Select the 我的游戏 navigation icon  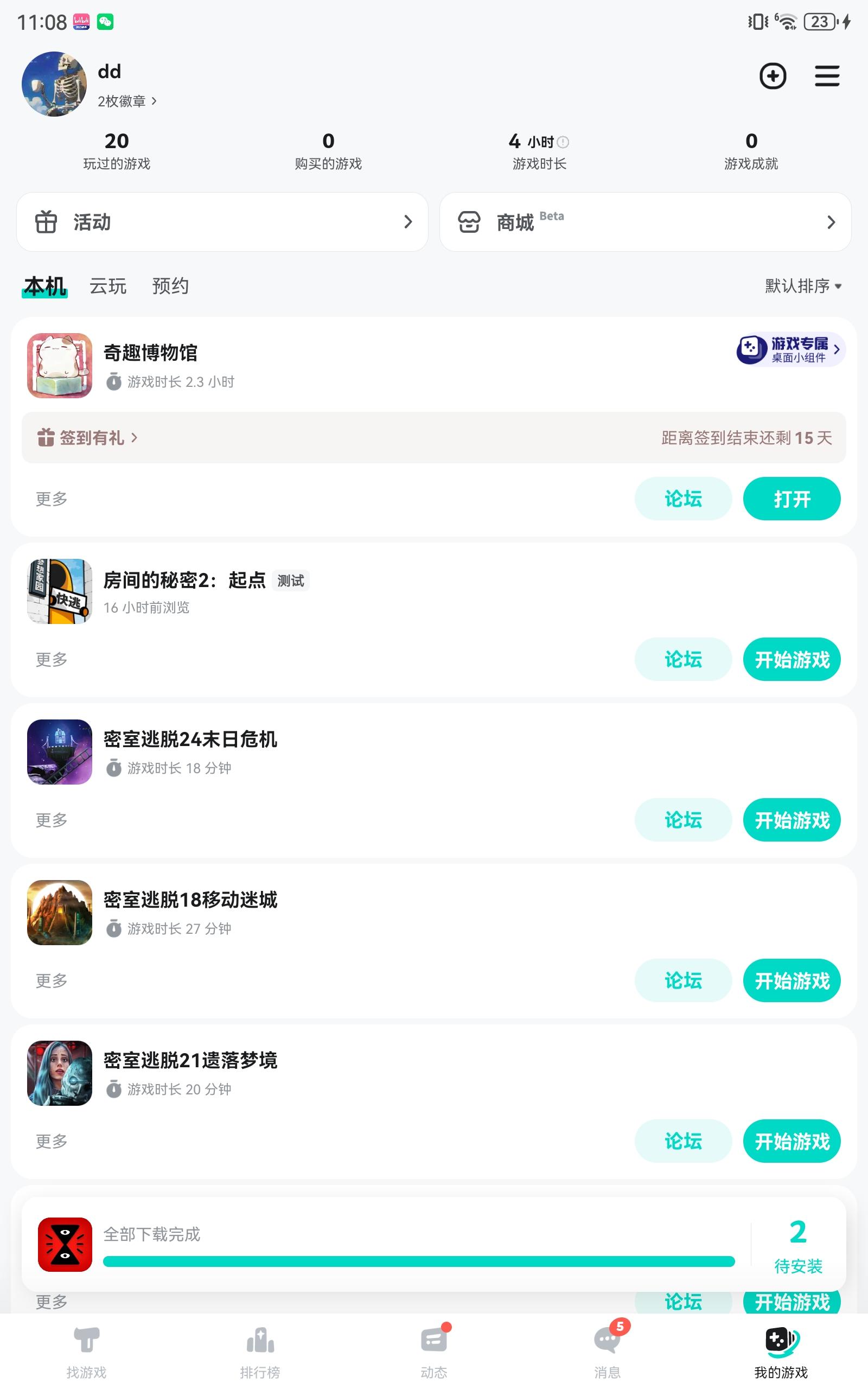(x=780, y=1342)
